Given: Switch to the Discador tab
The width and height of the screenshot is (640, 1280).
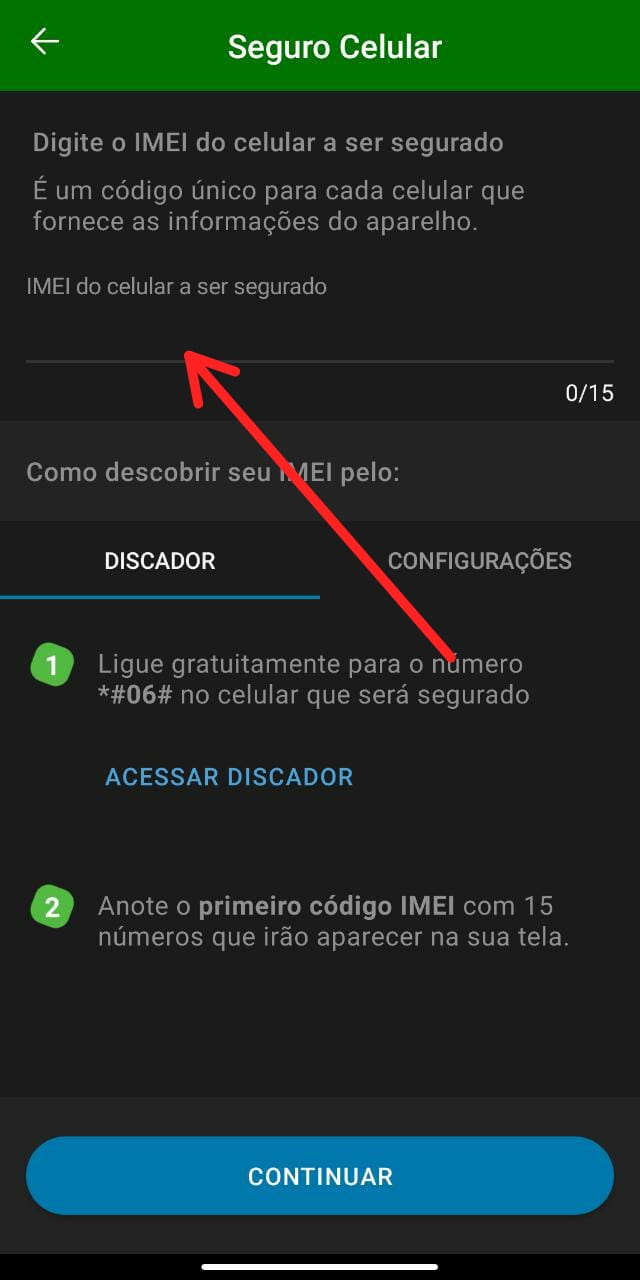Looking at the screenshot, I should [x=160, y=561].
